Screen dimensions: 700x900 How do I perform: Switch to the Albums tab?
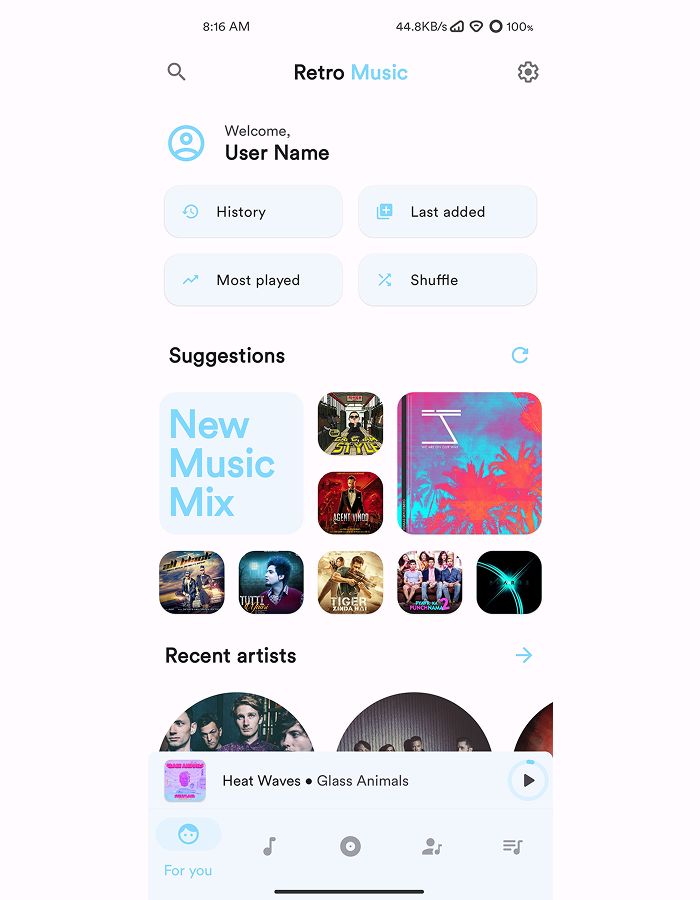(350, 847)
